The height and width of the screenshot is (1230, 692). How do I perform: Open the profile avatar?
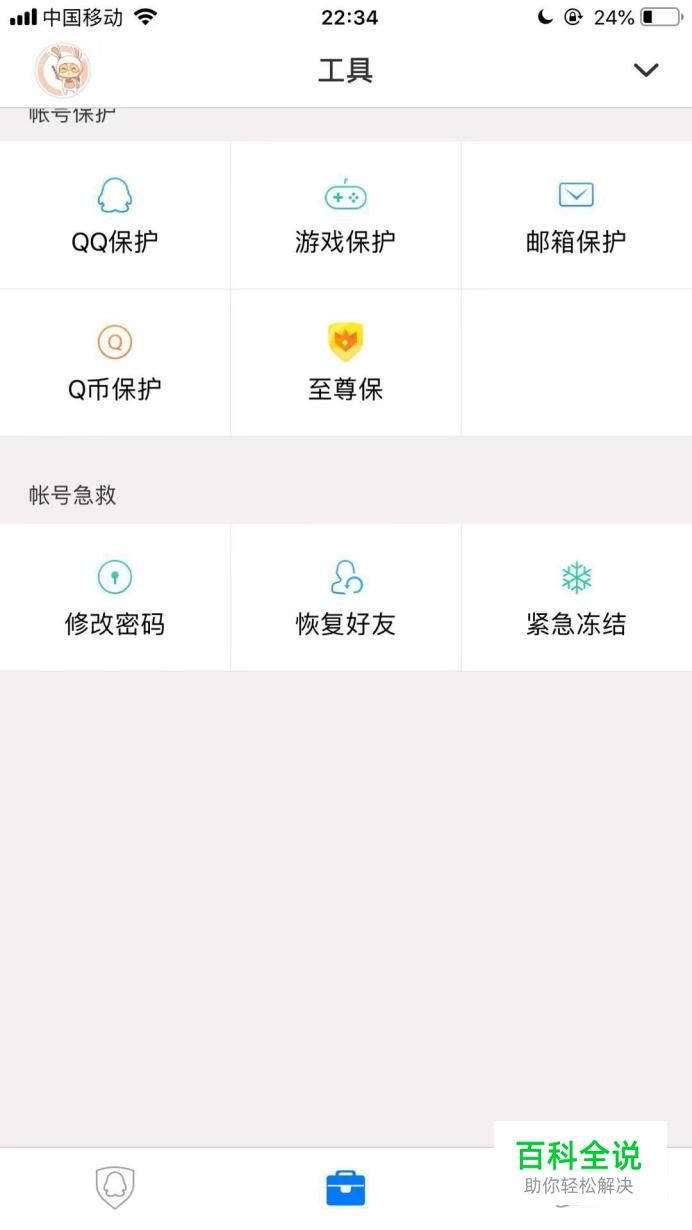63,70
